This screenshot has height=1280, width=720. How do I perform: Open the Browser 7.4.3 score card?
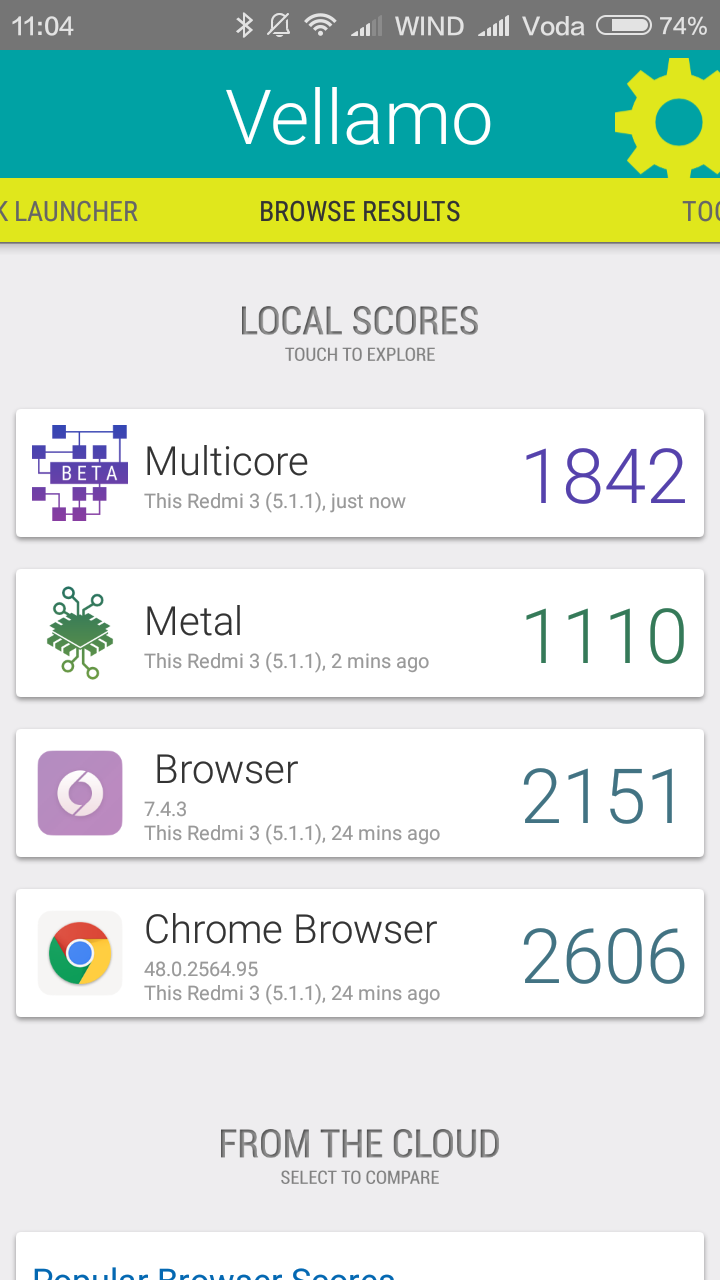pos(360,793)
